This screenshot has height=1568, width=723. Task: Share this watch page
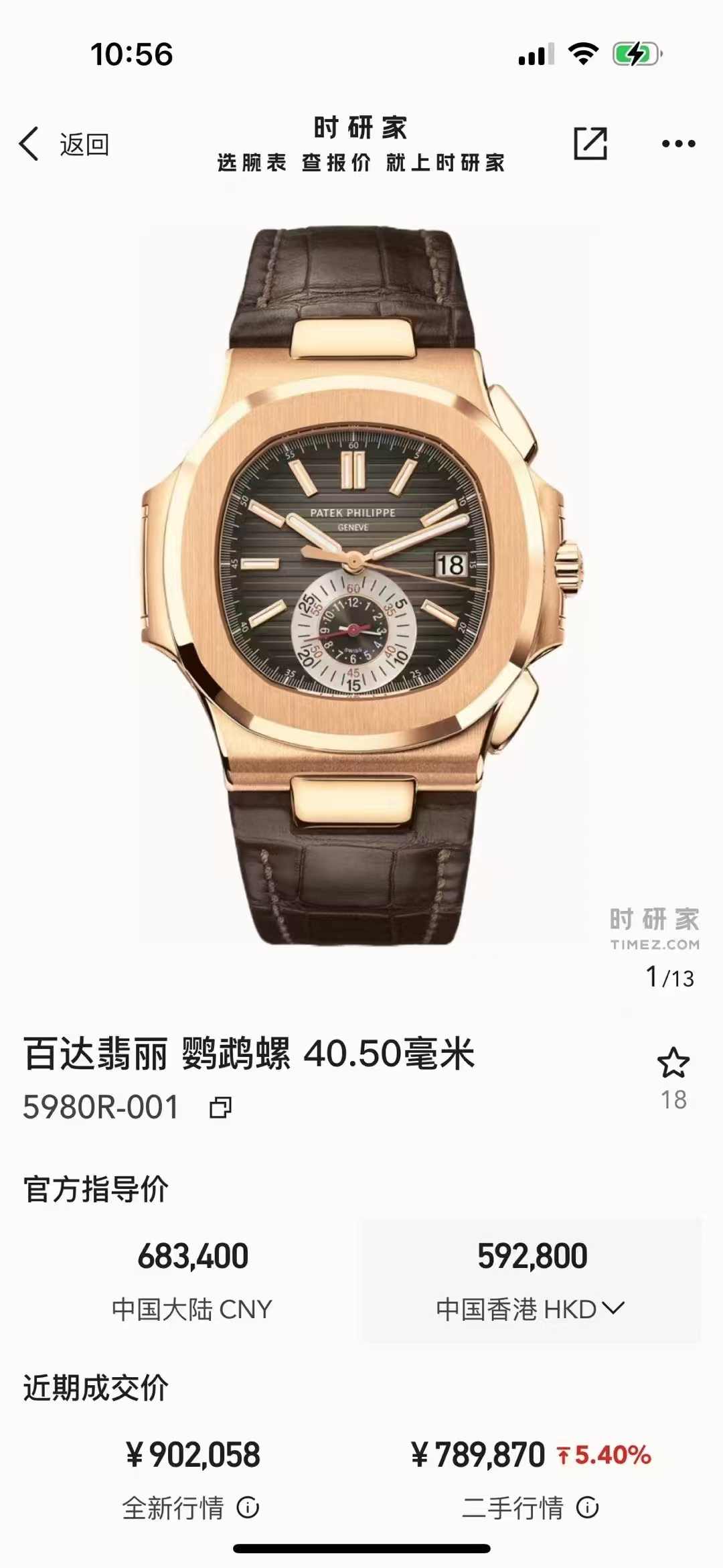(x=590, y=143)
